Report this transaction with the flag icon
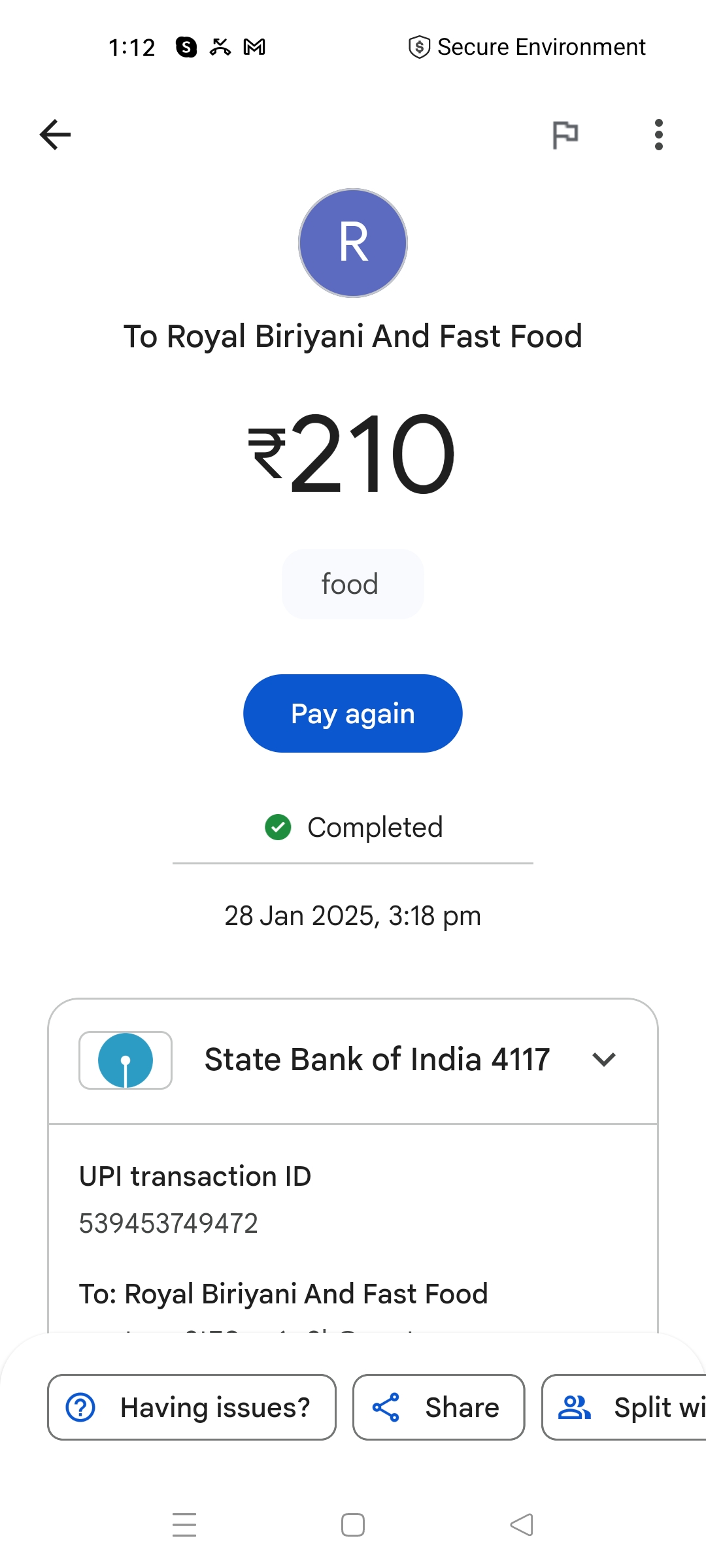The image size is (706, 1568). pyautogui.click(x=565, y=135)
